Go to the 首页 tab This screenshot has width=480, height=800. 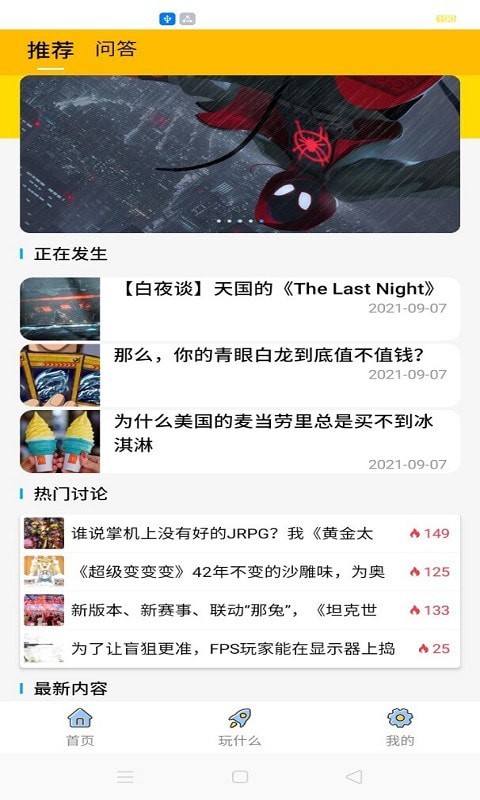click(80, 727)
